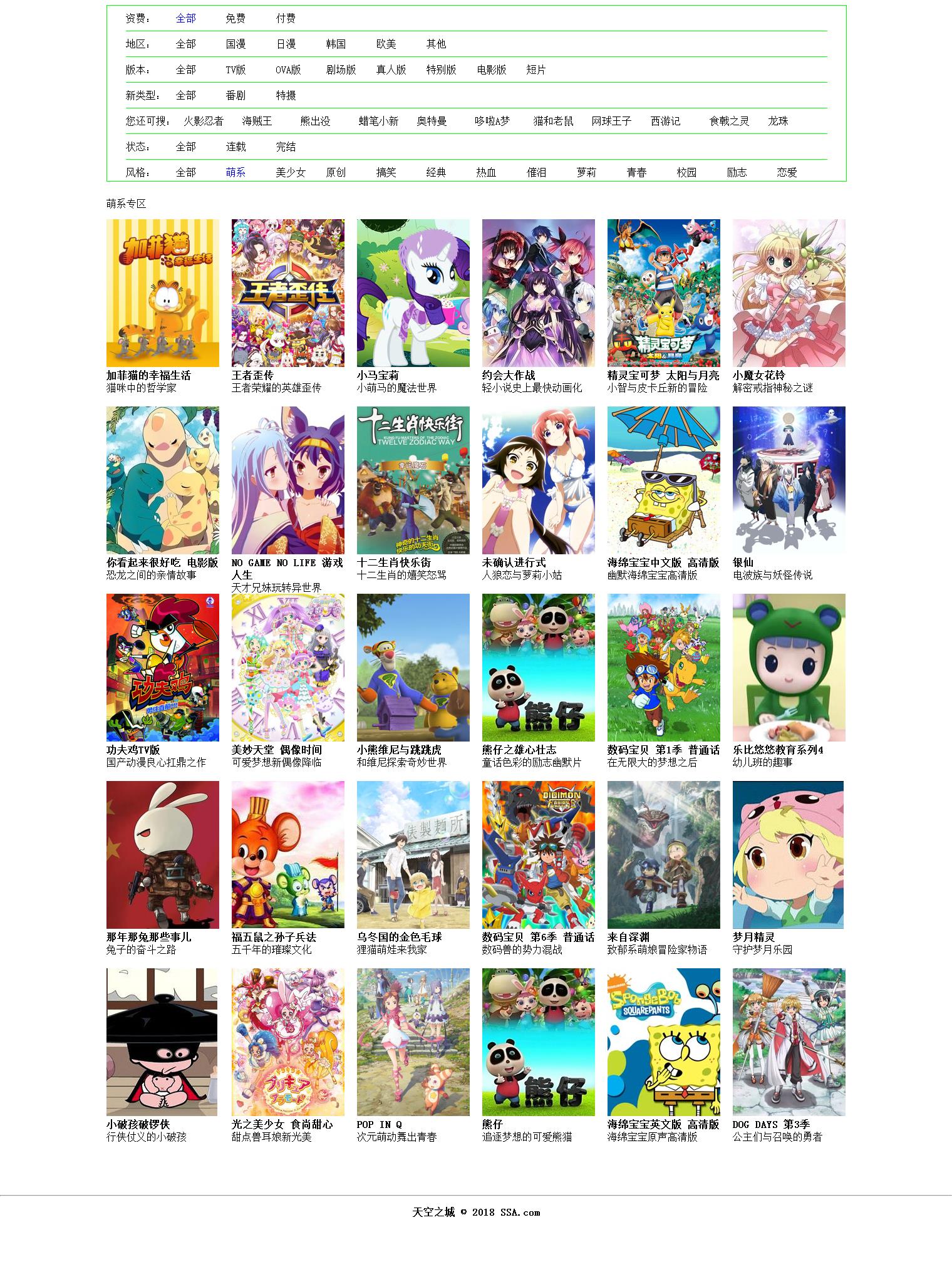Open 功夫鸡TV版 card
Image resolution: width=952 pixels, height=1262 pixels.
tap(163, 667)
